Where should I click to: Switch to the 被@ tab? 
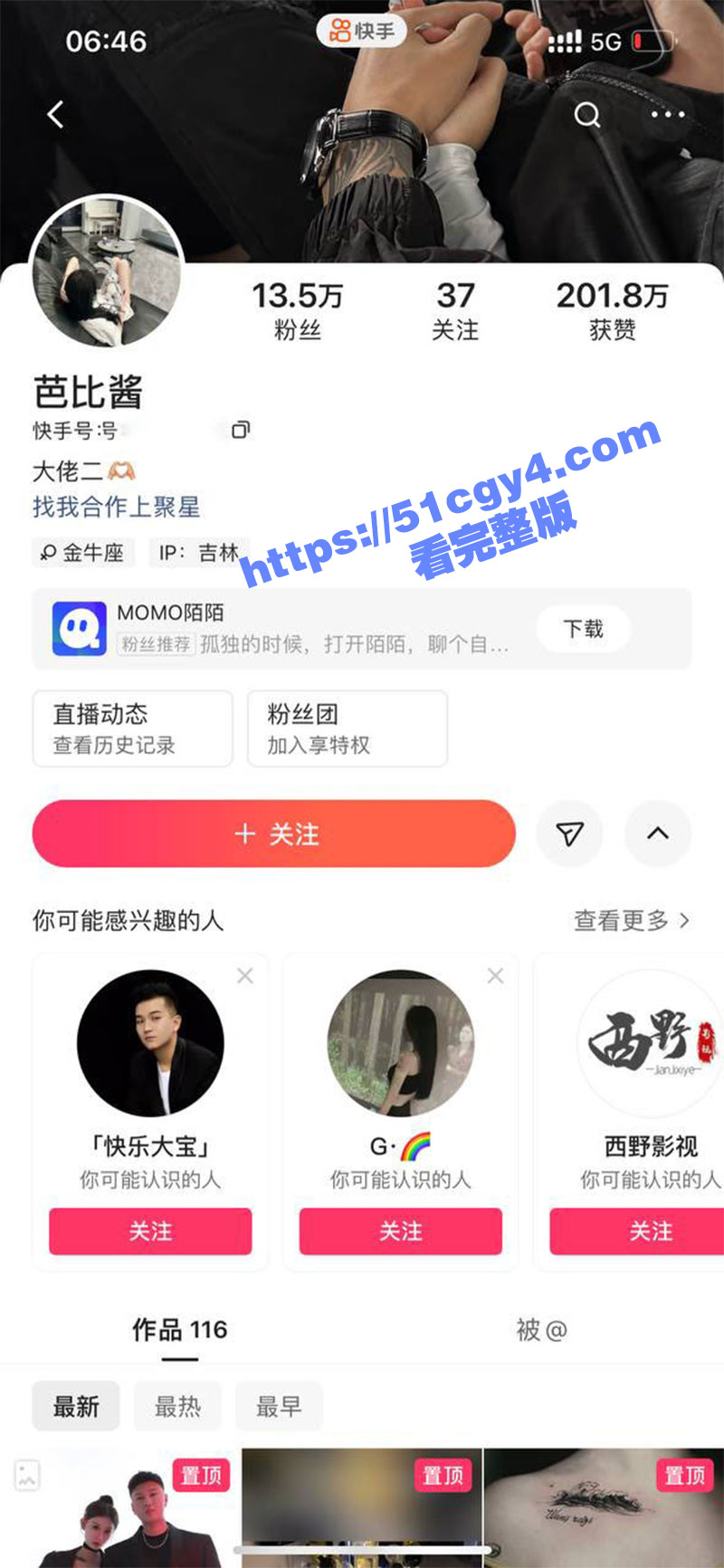point(541,1330)
